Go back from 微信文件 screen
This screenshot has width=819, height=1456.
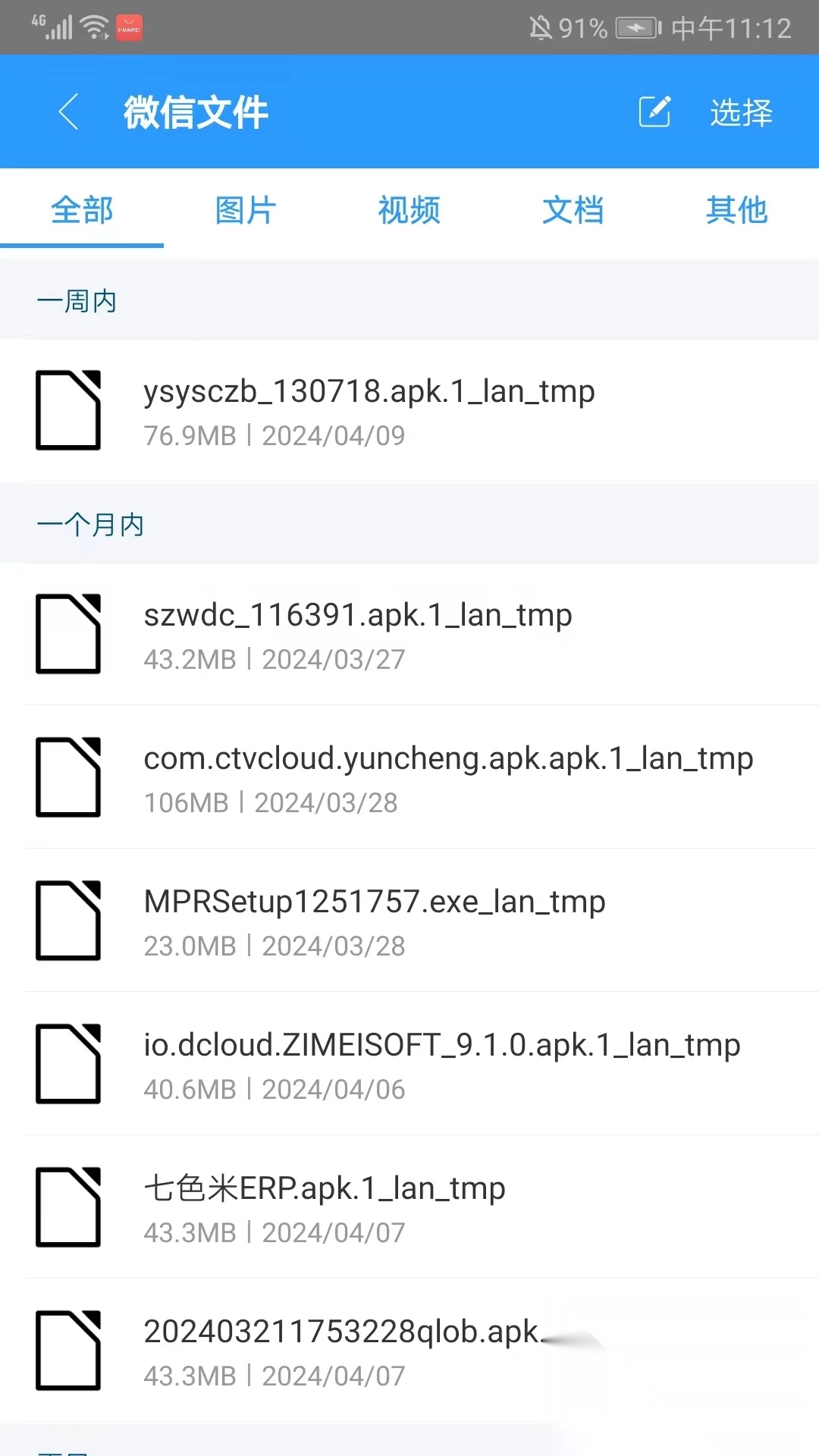pos(68,112)
